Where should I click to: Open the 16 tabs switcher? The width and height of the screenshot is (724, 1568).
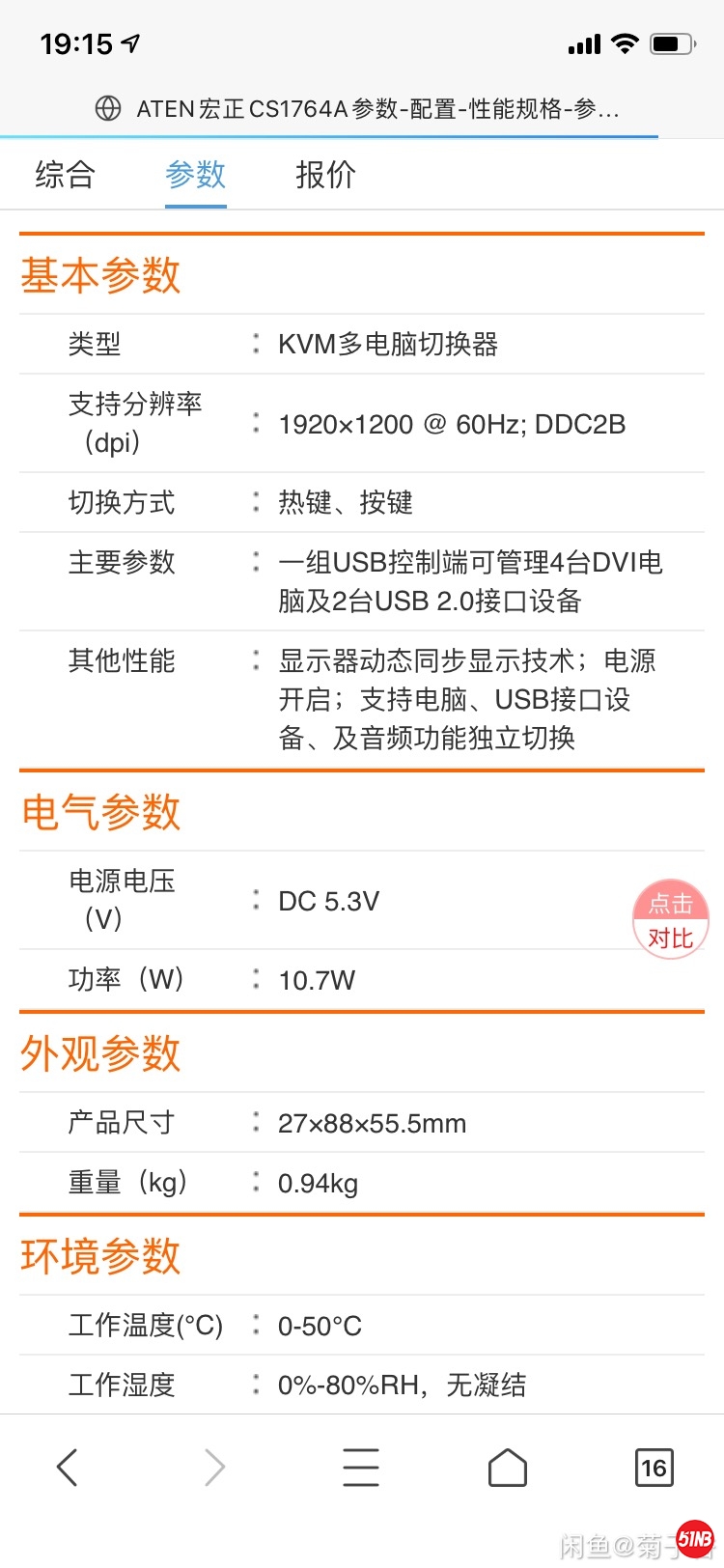pos(654,1468)
